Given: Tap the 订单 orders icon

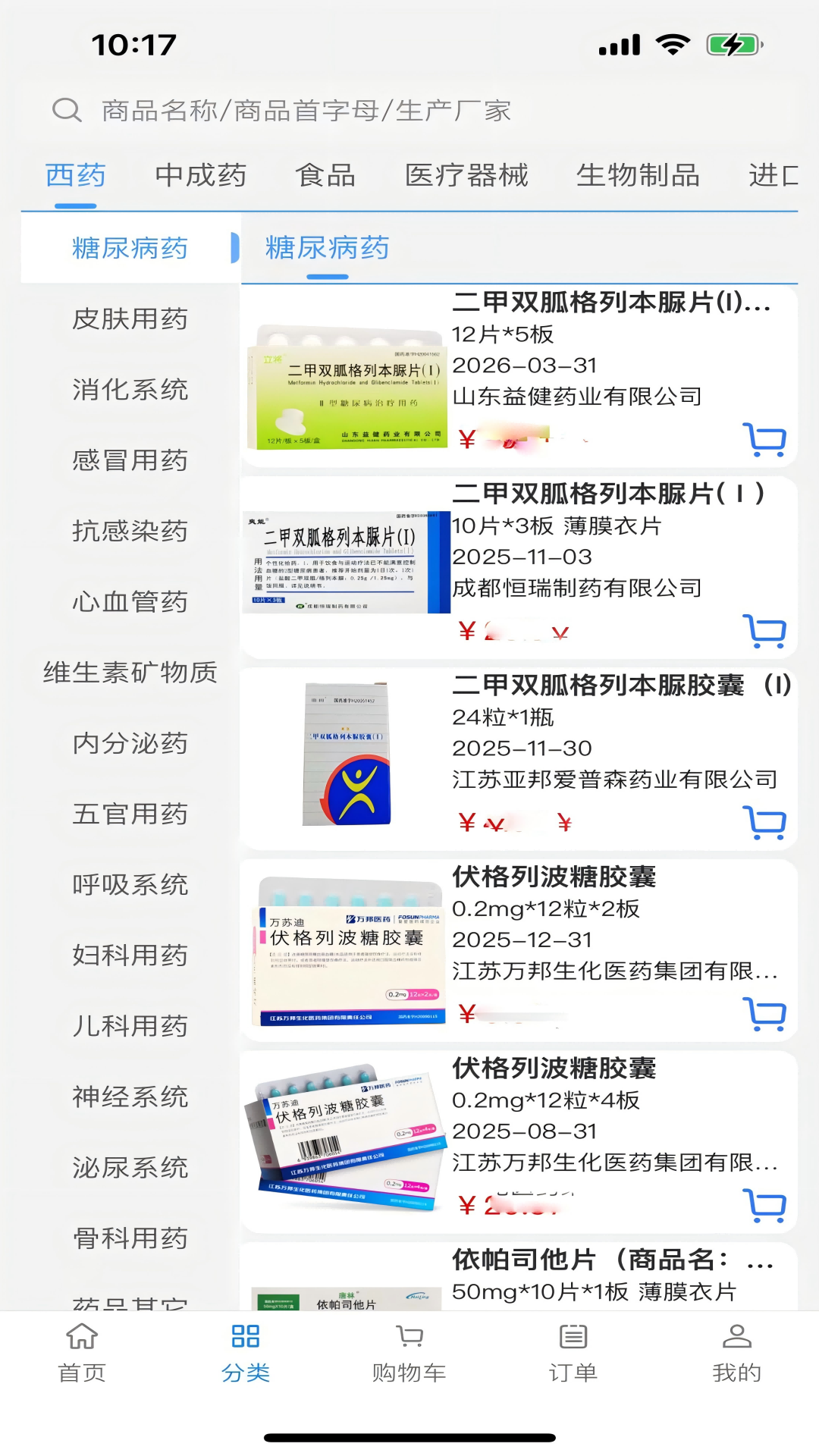Looking at the screenshot, I should (573, 1338).
